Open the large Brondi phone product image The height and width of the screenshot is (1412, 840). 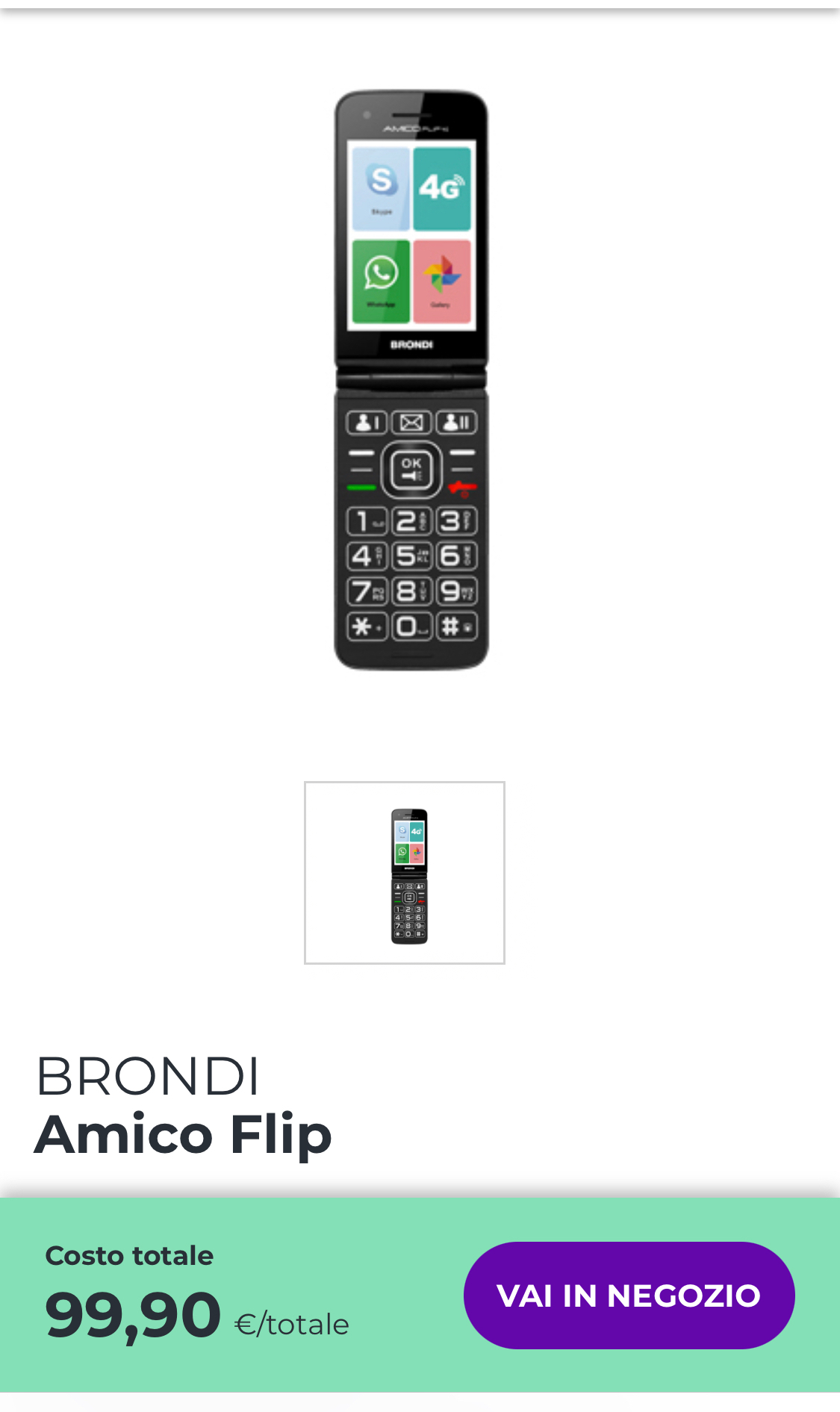(411, 381)
